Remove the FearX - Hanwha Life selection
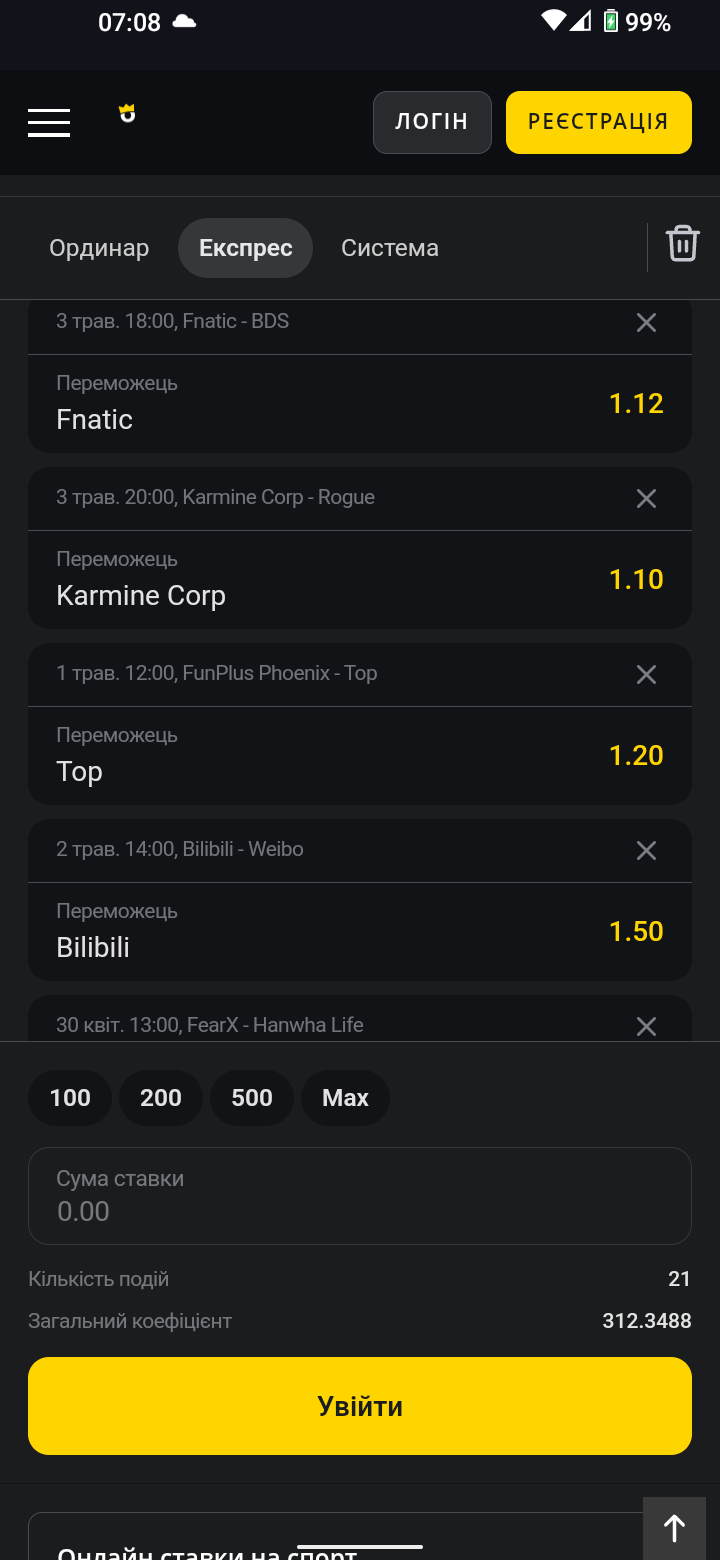Image resolution: width=720 pixels, height=1560 pixels. click(x=647, y=1026)
